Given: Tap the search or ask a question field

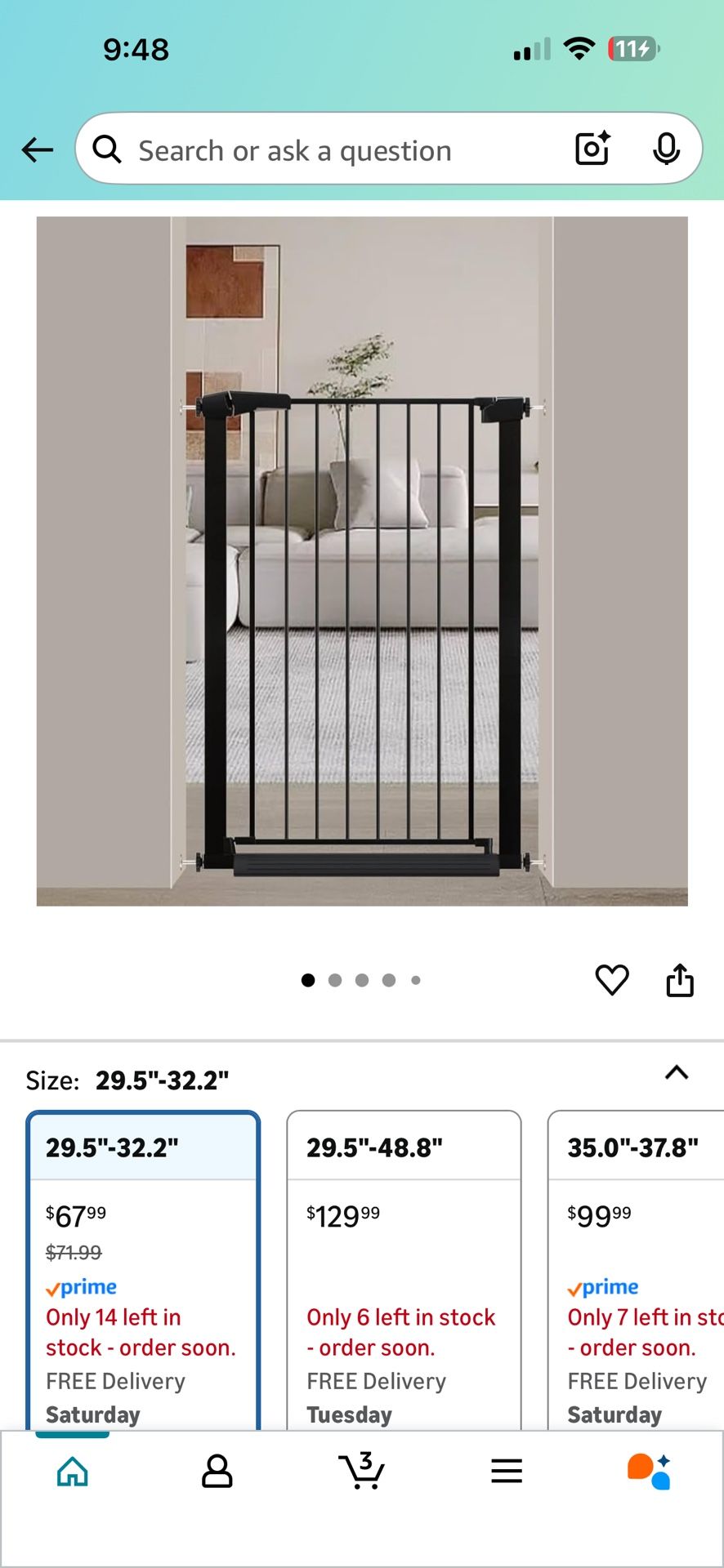Looking at the screenshot, I should click(x=327, y=151).
